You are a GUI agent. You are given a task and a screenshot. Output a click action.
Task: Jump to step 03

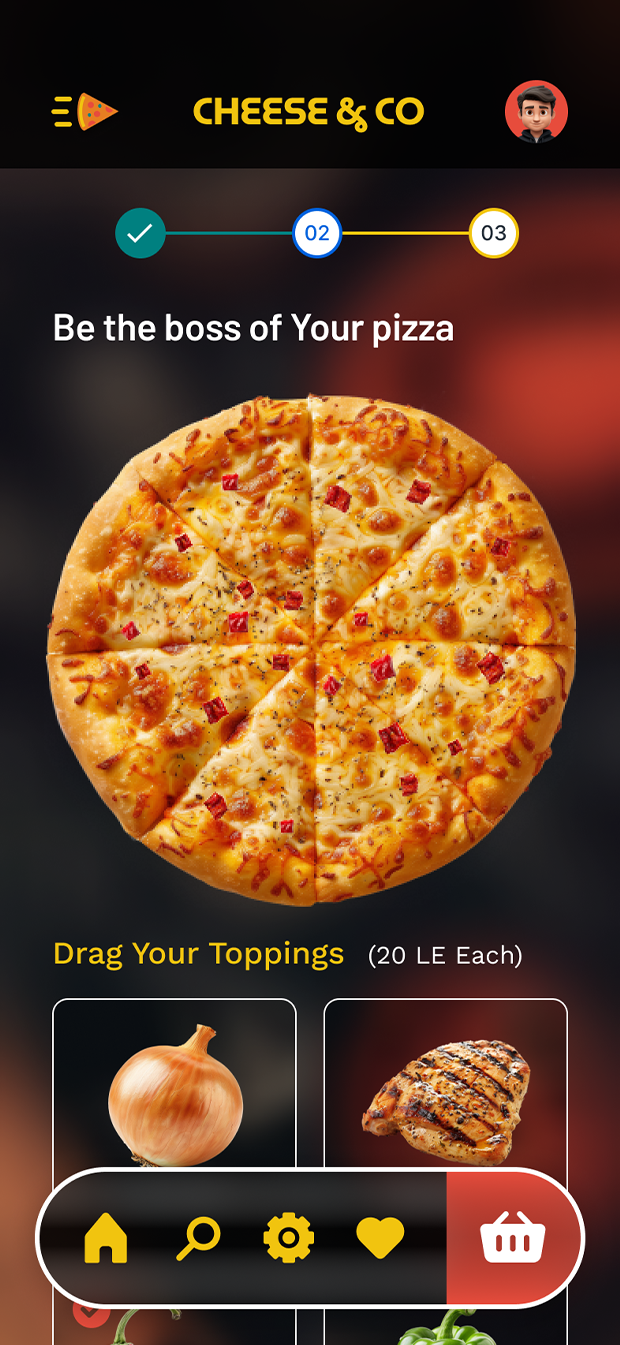point(494,233)
